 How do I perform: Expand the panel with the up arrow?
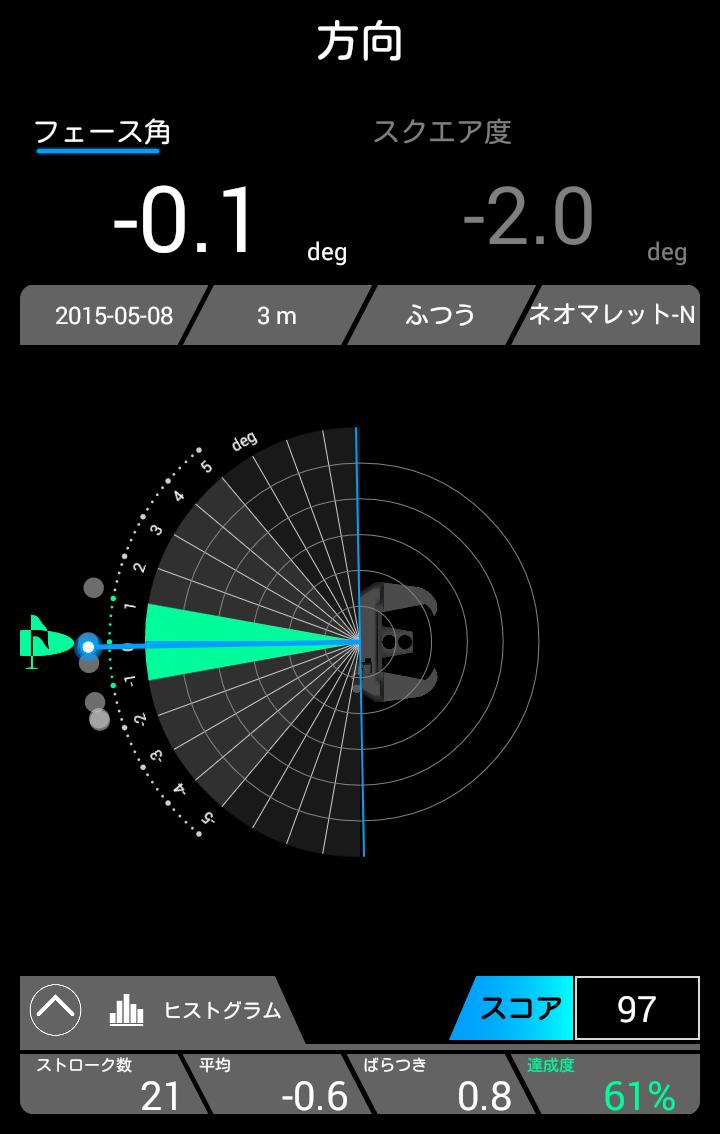click(x=55, y=1010)
